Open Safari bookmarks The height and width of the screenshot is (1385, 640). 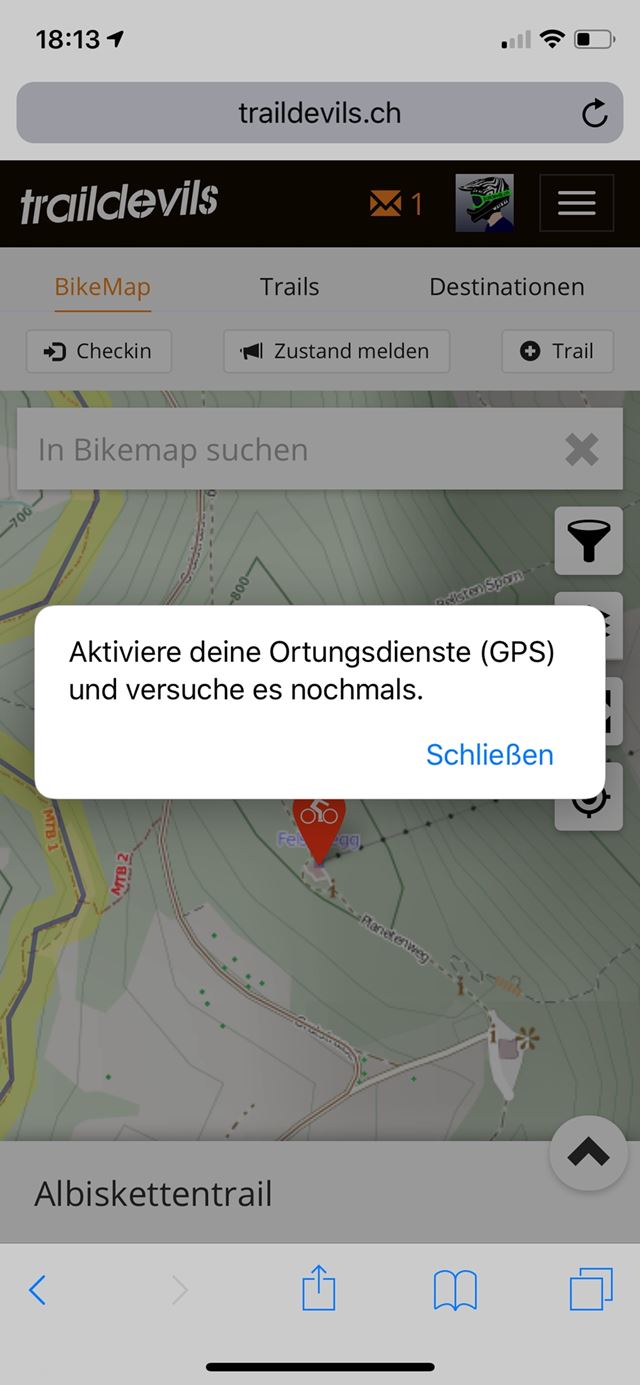pos(455,1290)
